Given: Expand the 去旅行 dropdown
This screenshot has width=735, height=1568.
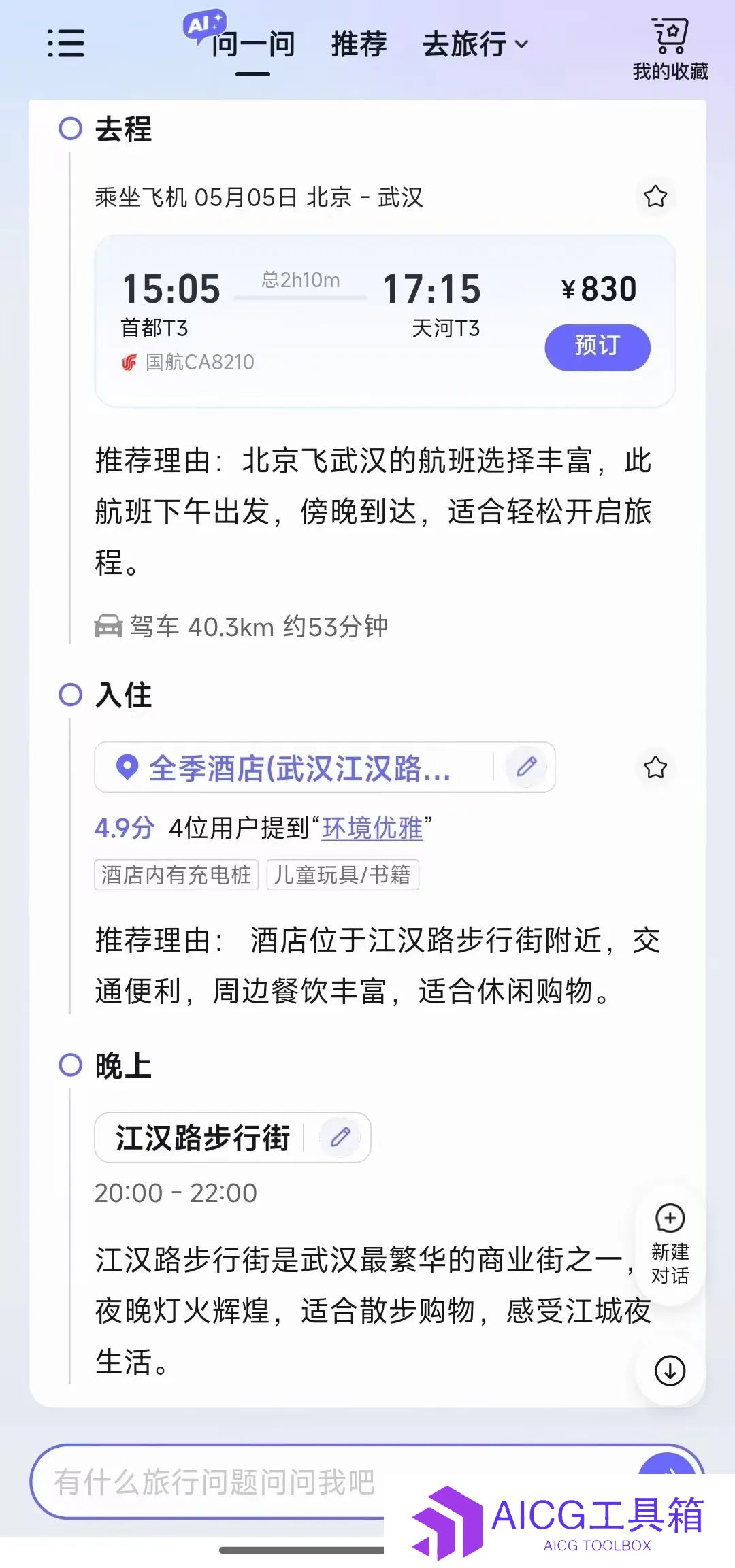Looking at the screenshot, I should 475,45.
